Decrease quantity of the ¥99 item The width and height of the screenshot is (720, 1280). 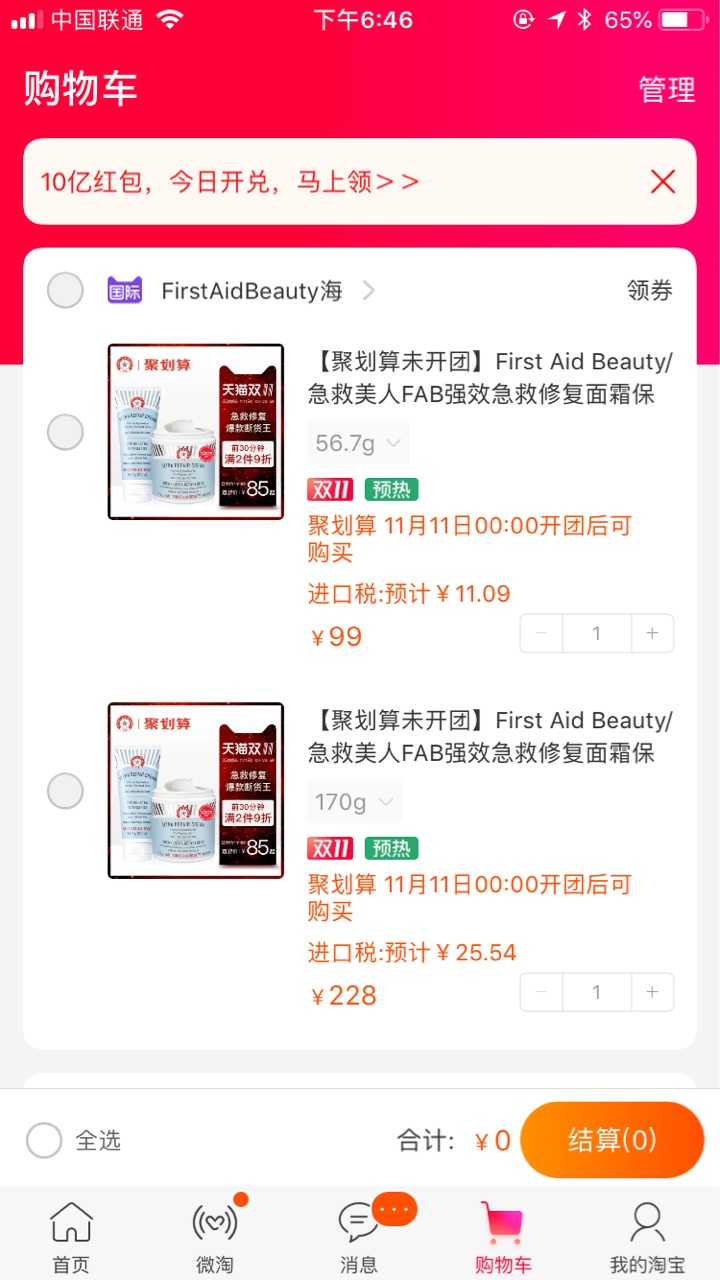542,633
